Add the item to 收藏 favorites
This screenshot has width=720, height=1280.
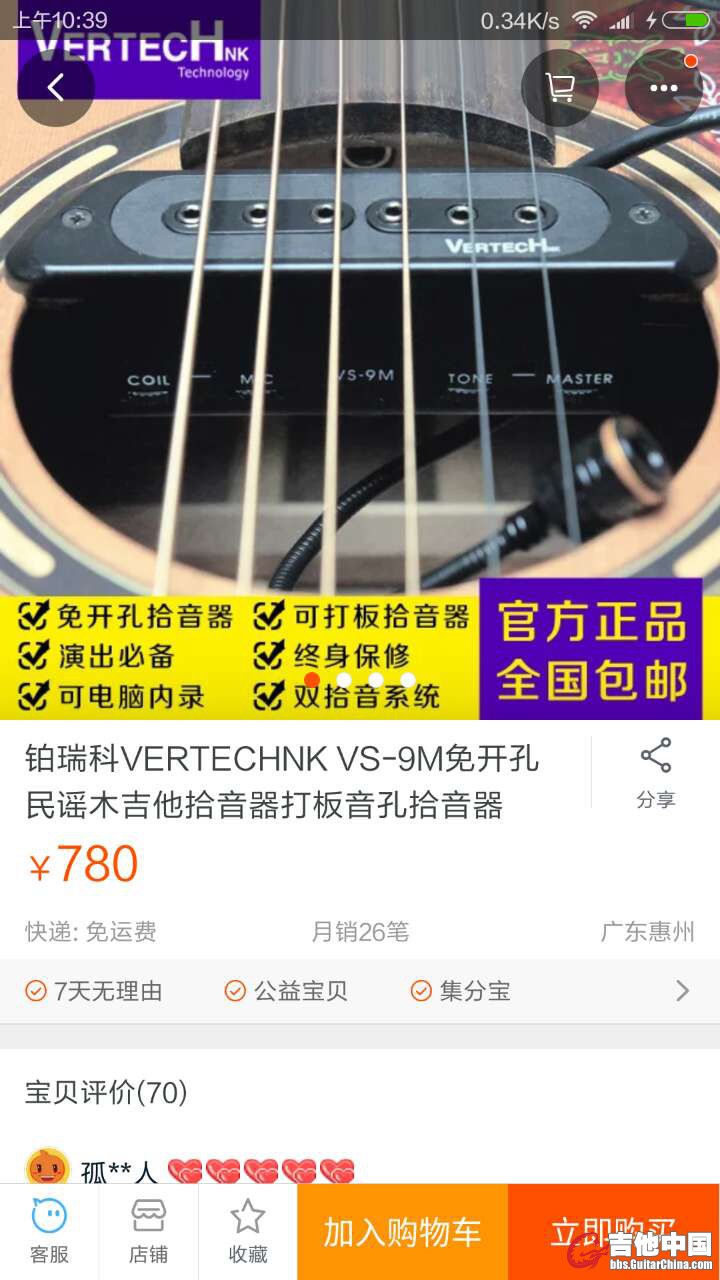tap(247, 1231)
